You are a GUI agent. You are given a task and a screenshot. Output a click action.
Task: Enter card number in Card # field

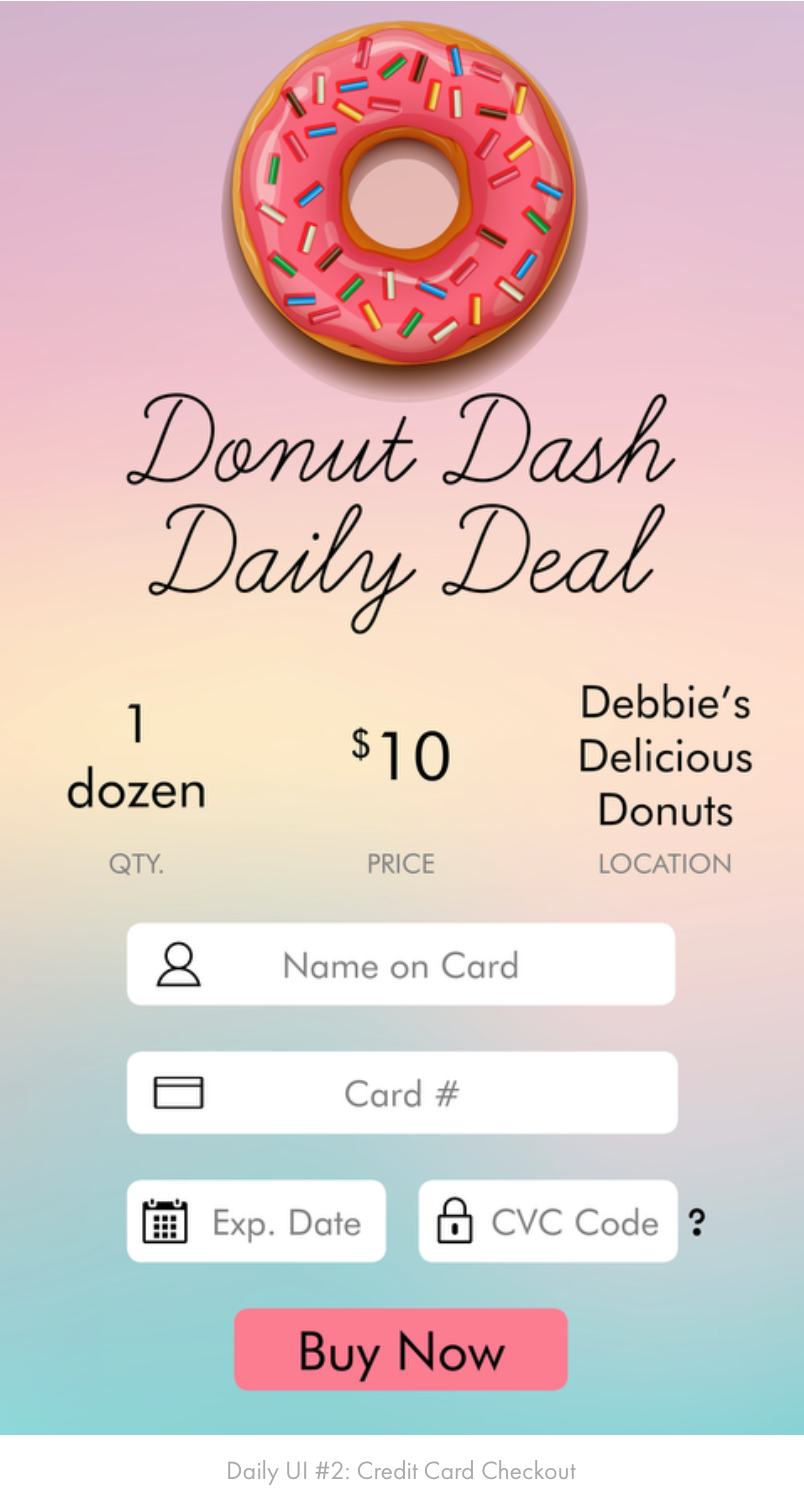402,1092
